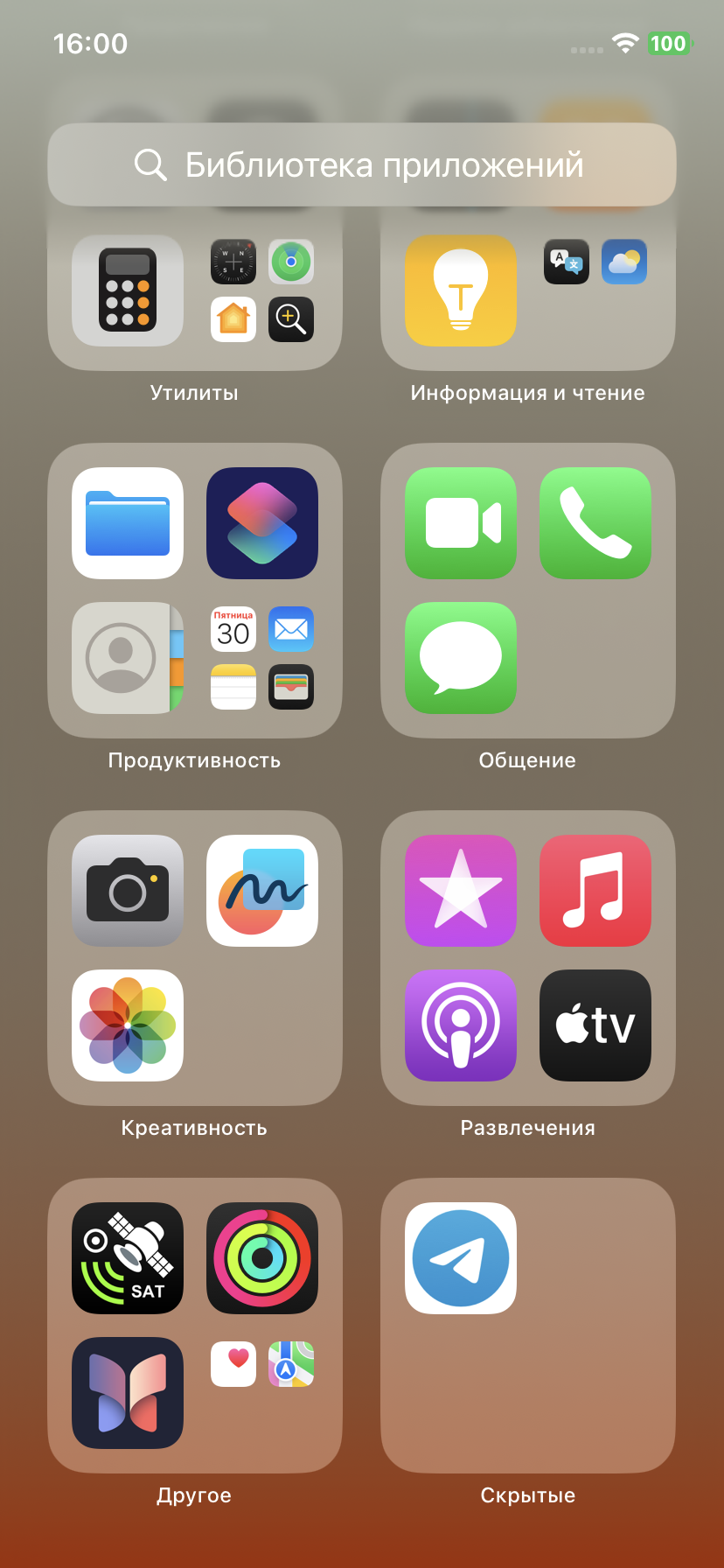Image resolution: width=724 pixels, height=1568 pixels.
Task: Open the Contacts app
Action: (128, 658)
